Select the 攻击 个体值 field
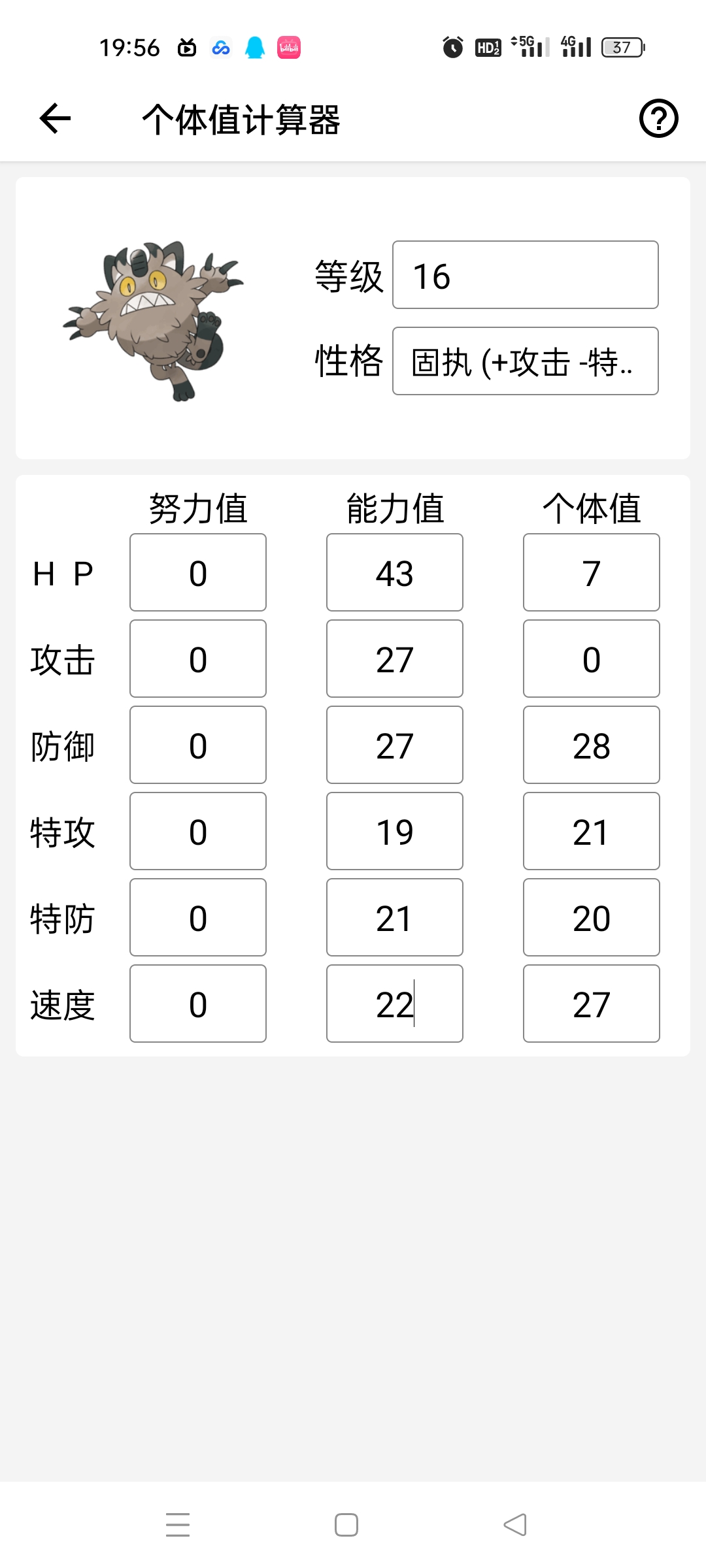 tap(592, 659)
